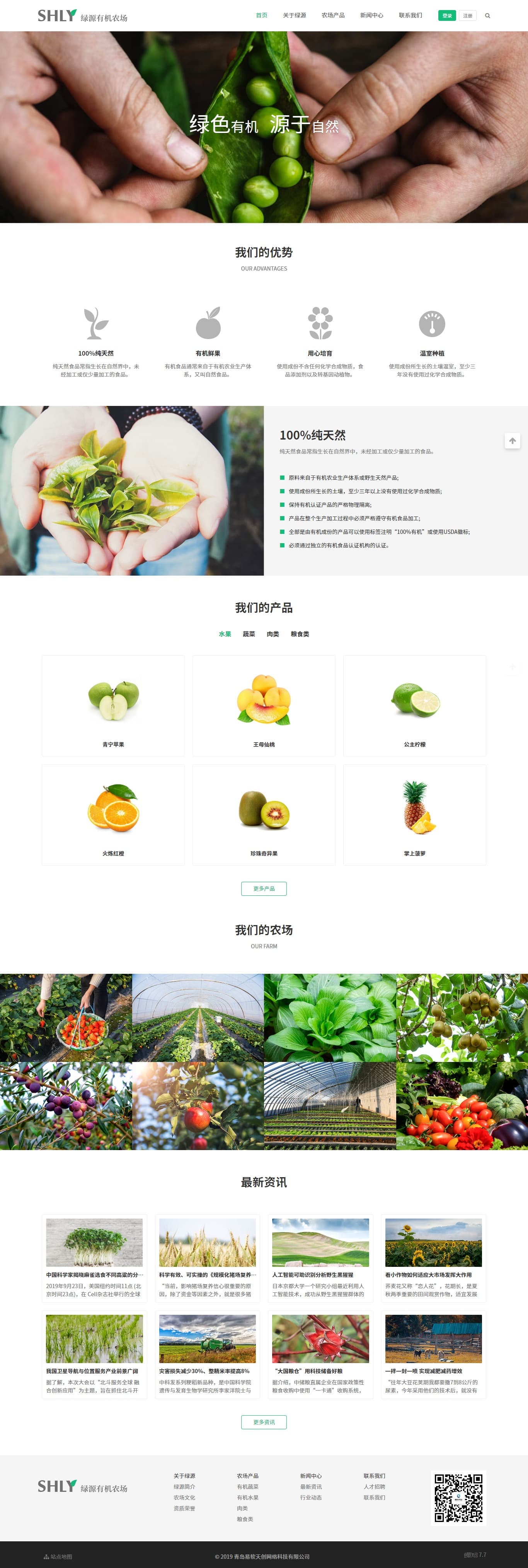Screen dimensions: 528x1568
Task: Open 人才招聘 link in footer
Action: tap(374, 1486)
